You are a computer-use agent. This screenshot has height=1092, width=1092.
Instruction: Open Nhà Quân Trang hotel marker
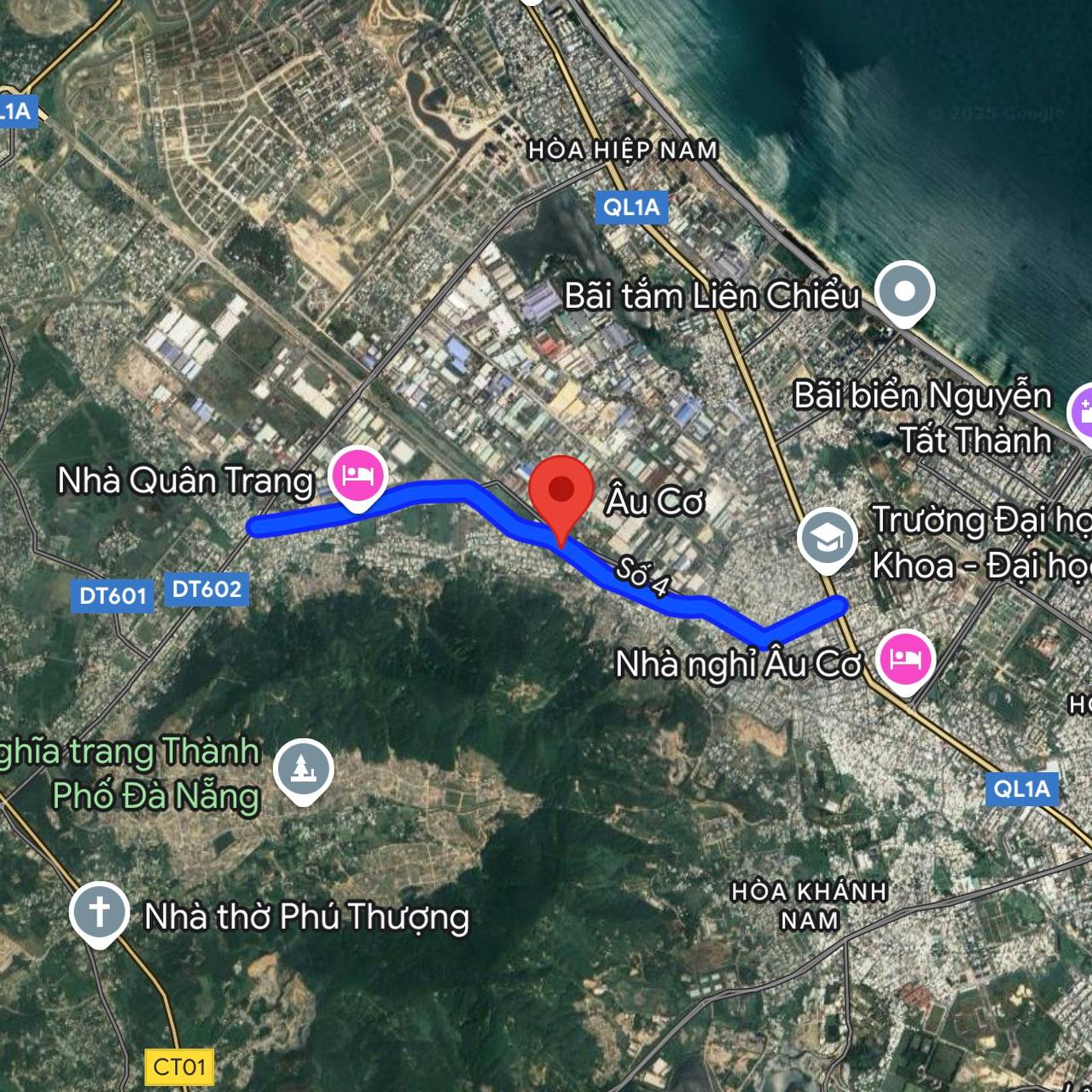358,476
